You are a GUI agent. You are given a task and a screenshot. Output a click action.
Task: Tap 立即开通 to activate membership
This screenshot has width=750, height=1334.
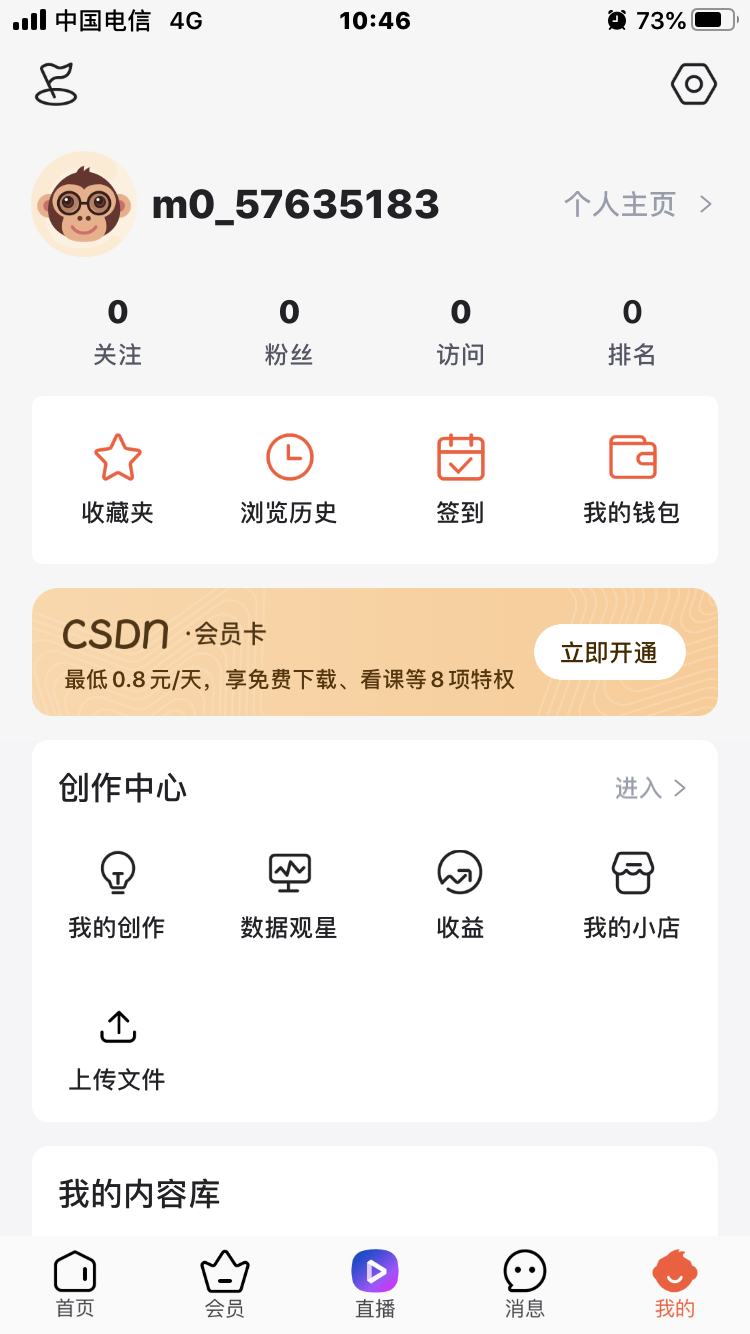click(609, 653)
